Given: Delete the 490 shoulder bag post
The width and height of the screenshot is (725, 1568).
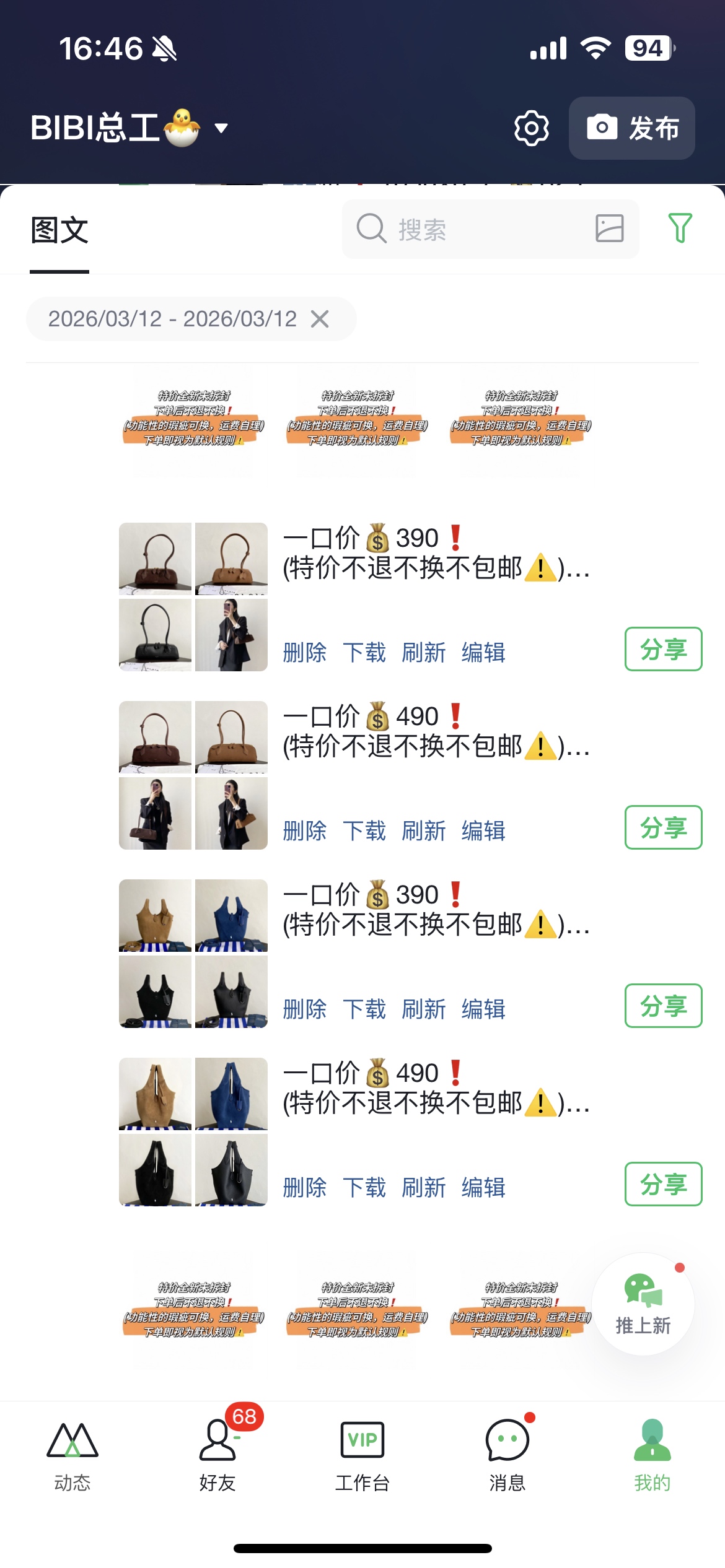Looking at the screenshot, I should (x=304, y=831).
